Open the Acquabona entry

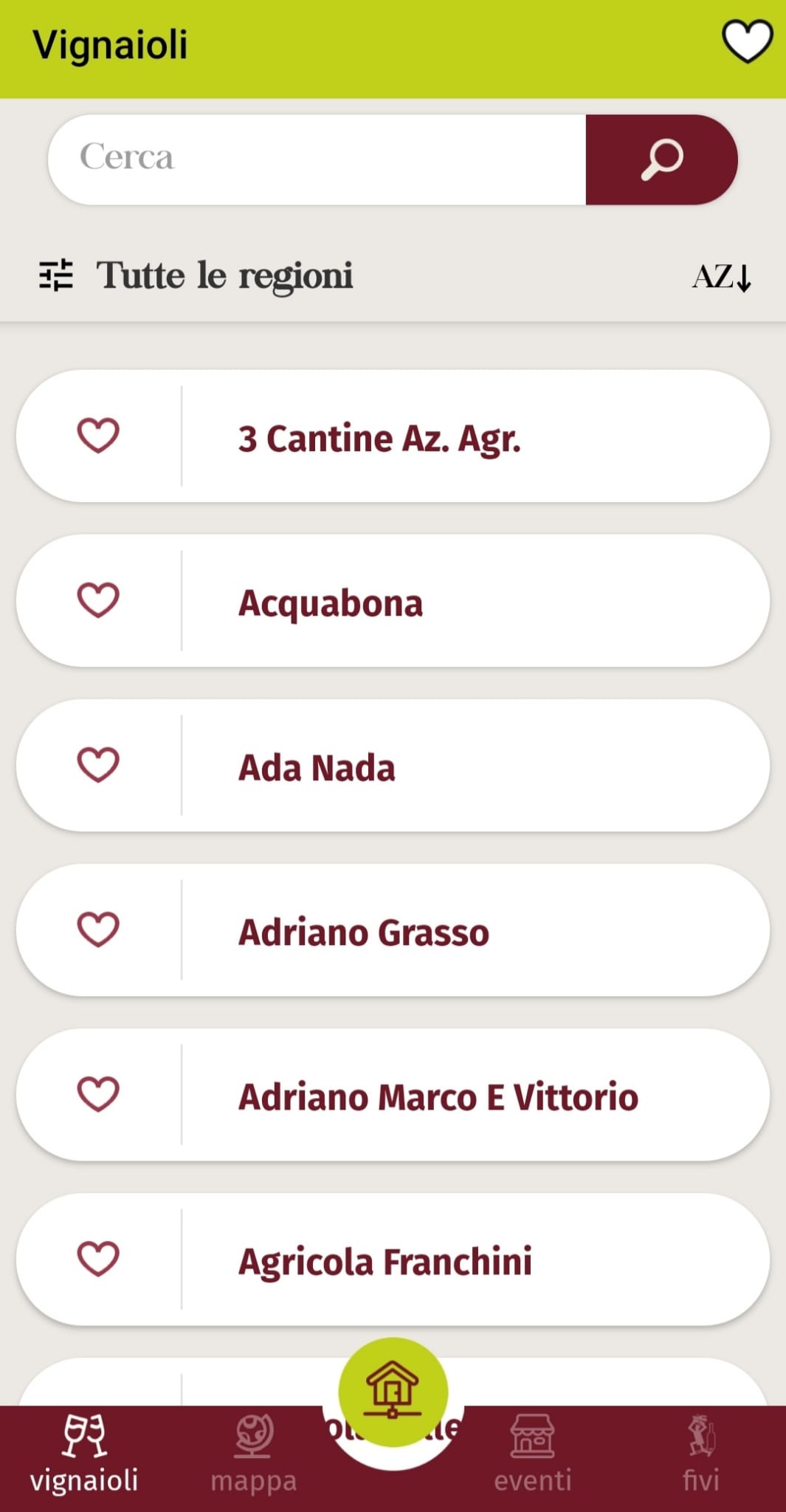(x=472, y=602)
